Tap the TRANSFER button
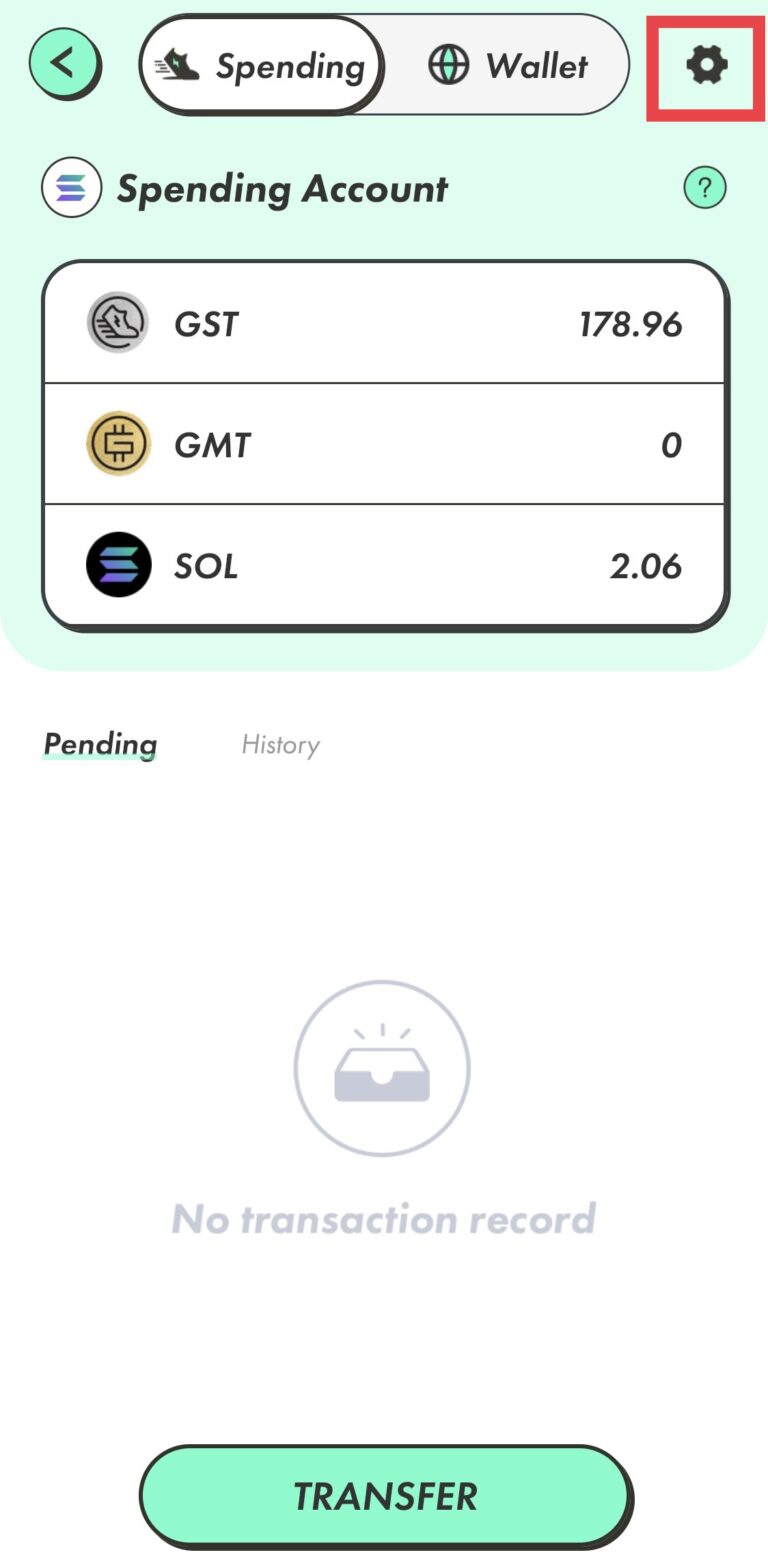This screenshot has width=768, height=1559. tap(385, 1496)
